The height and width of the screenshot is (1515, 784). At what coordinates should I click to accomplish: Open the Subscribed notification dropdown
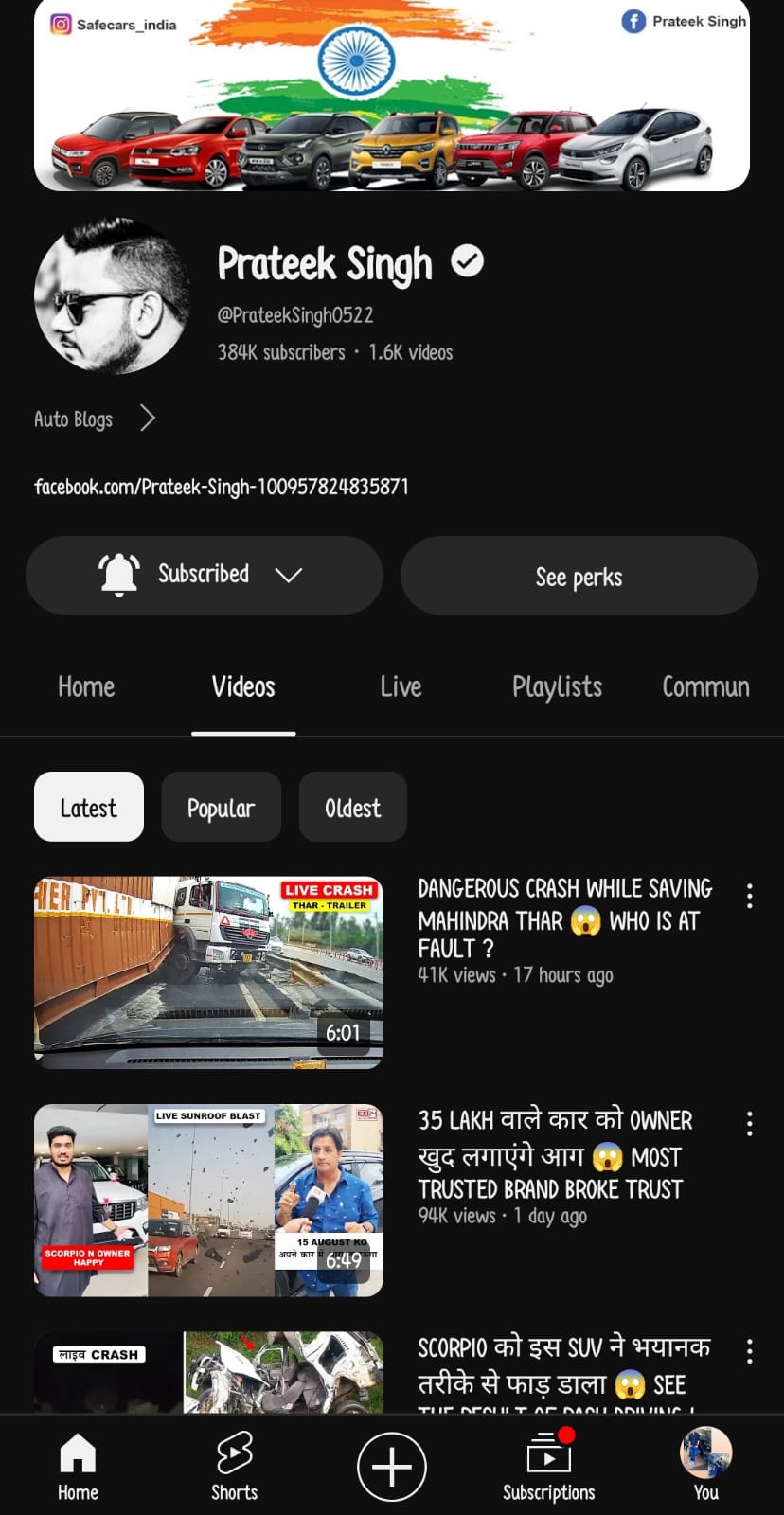point(204,575)
